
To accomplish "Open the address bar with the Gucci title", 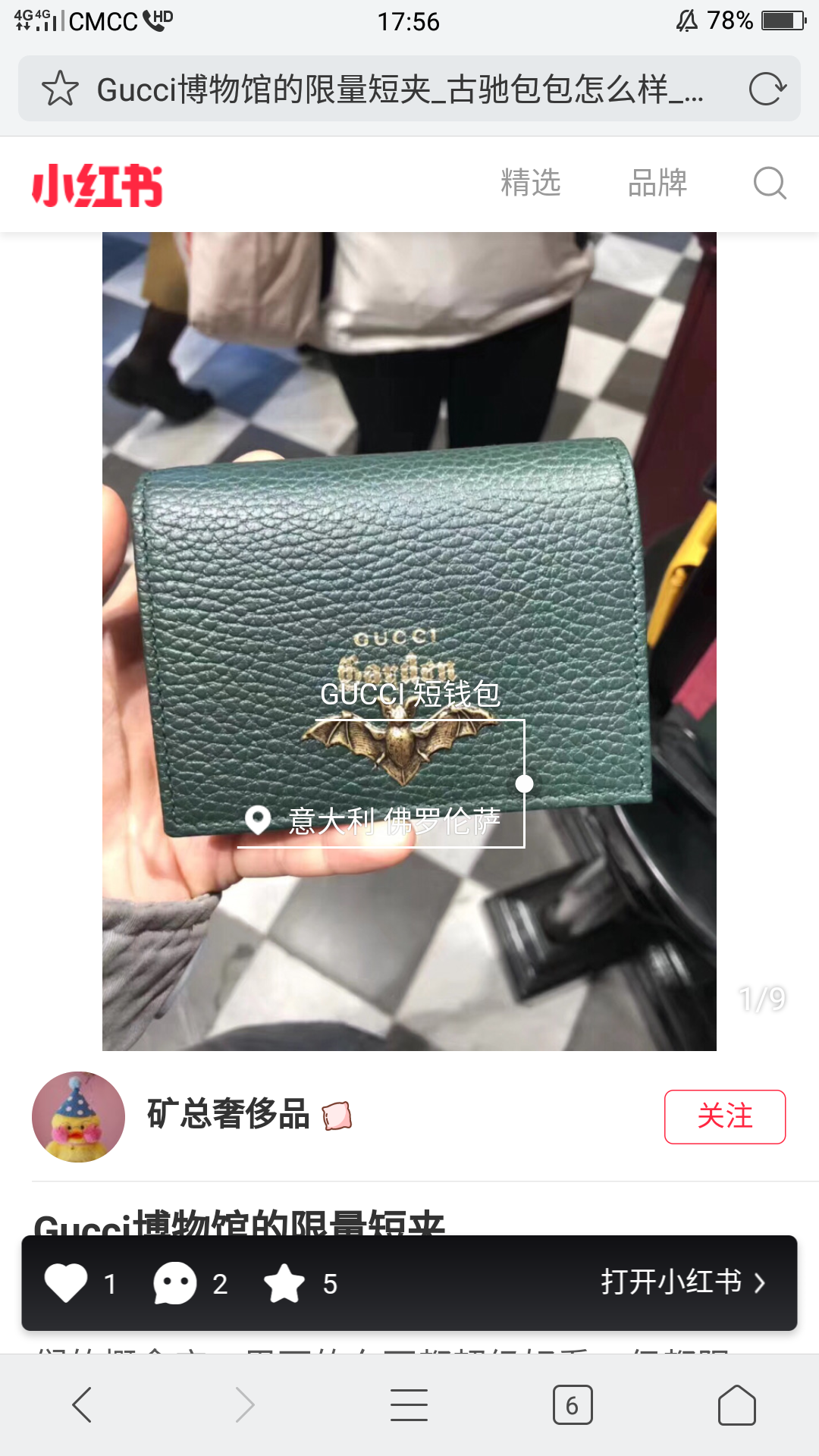I will (x=400, y=89).
